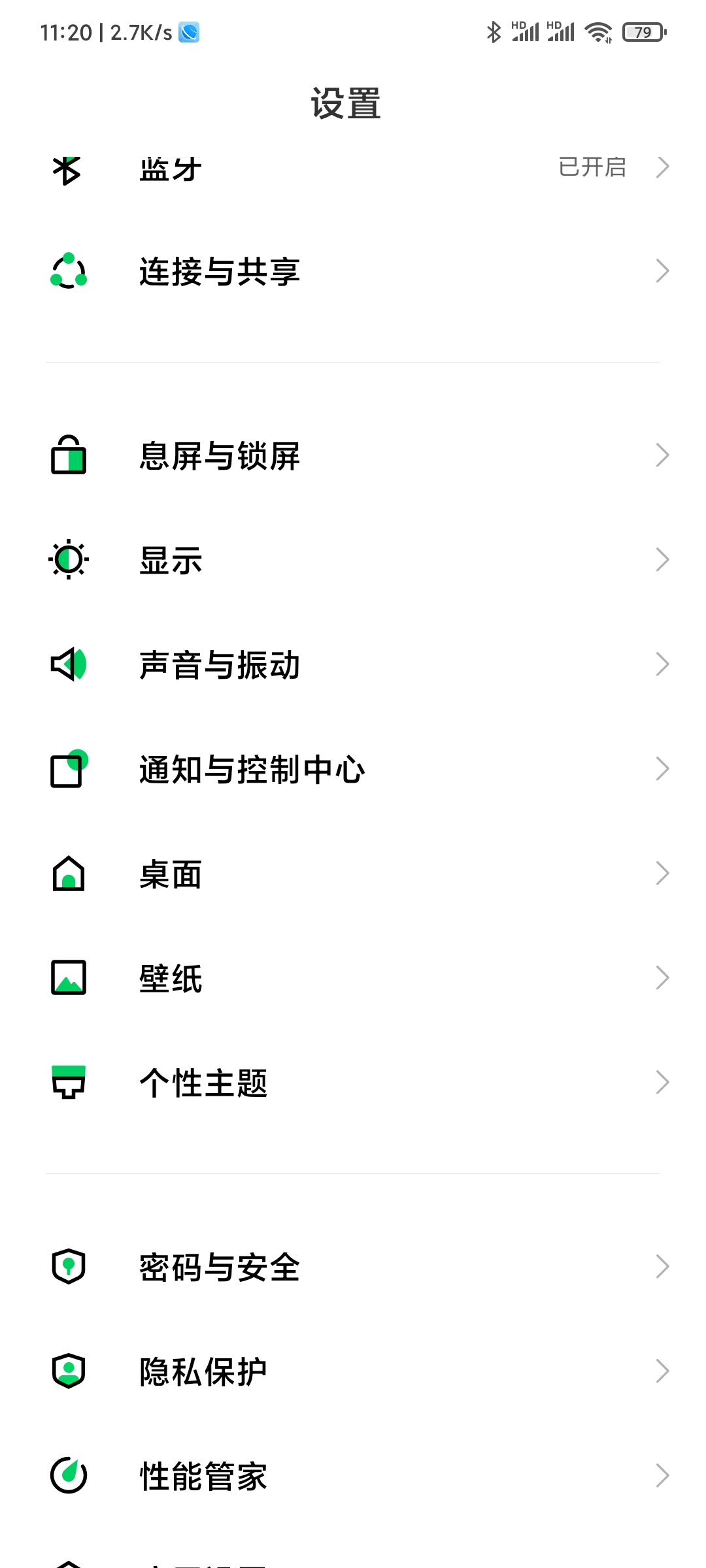This screenshot has height=1568, width=706.
Task: Open 桌面 home screen settings
Action: pos(353,874)
